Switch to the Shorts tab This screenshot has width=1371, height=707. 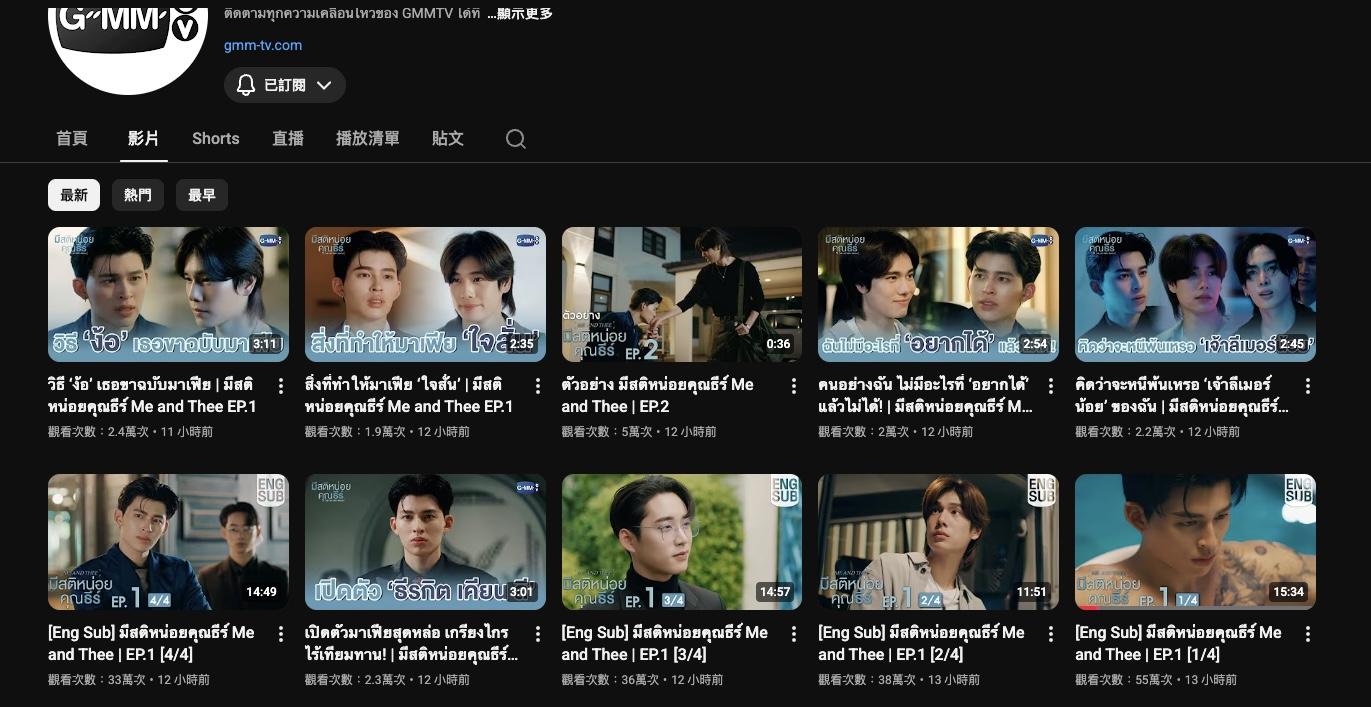(215, 138)
